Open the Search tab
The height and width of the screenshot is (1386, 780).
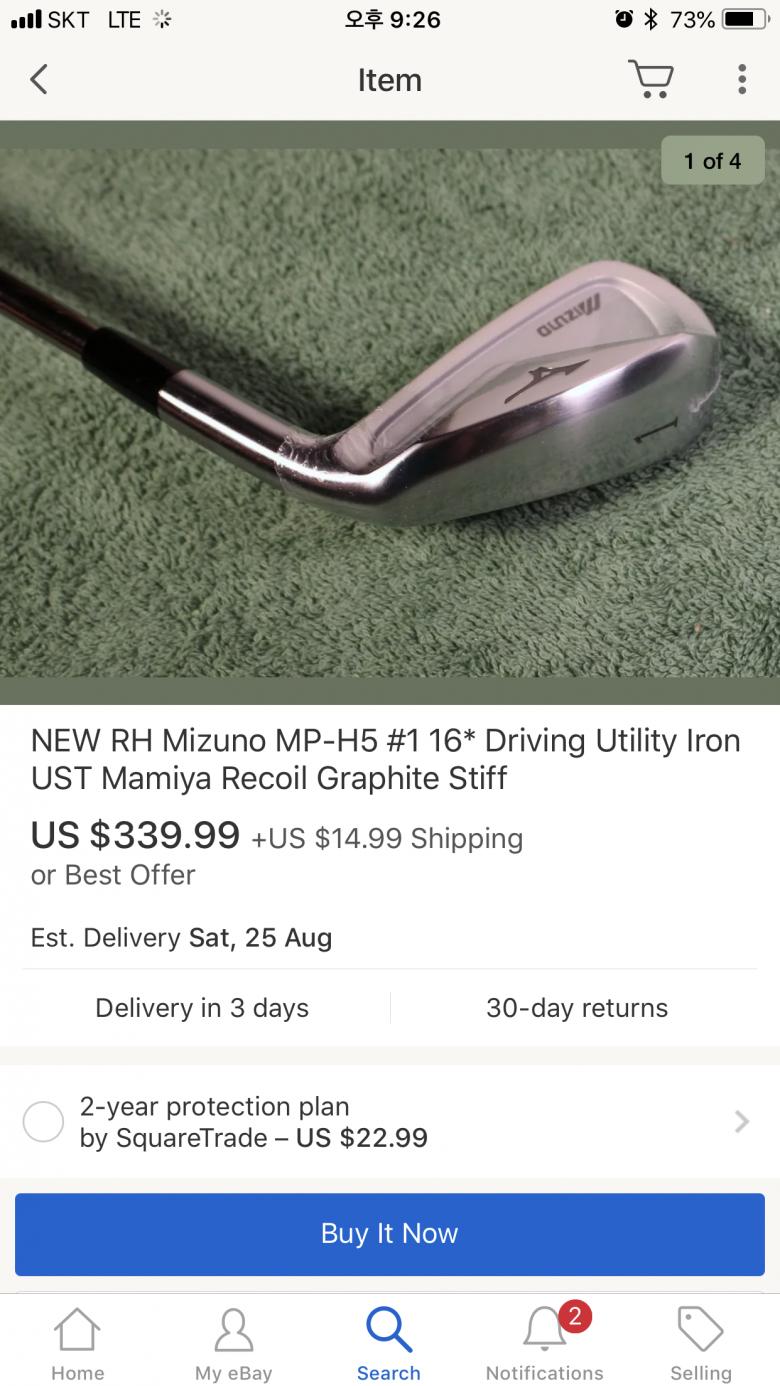(389, 1342)
